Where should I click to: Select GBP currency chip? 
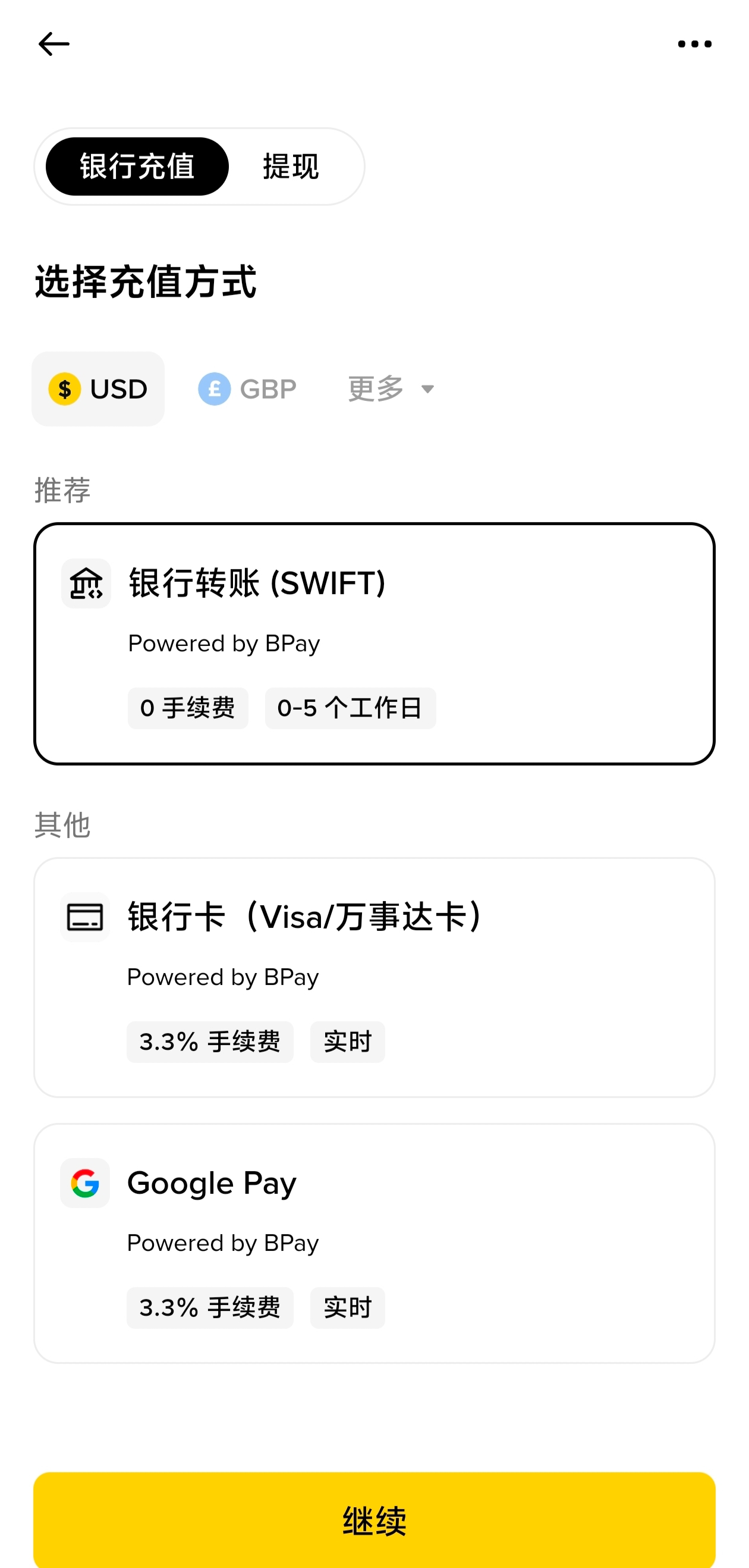pos(247,389)
